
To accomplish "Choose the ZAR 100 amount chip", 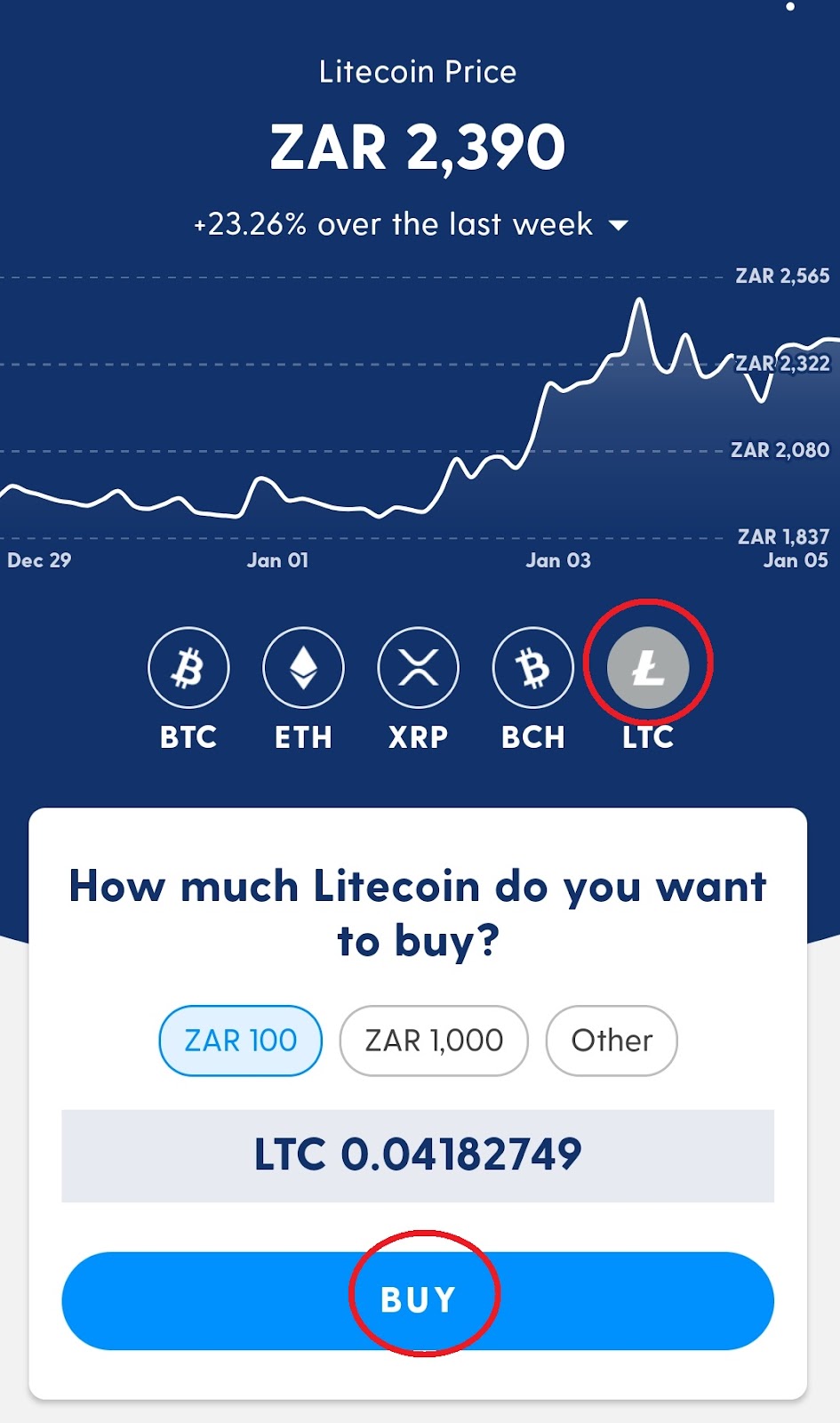I will coord(241,1041).
